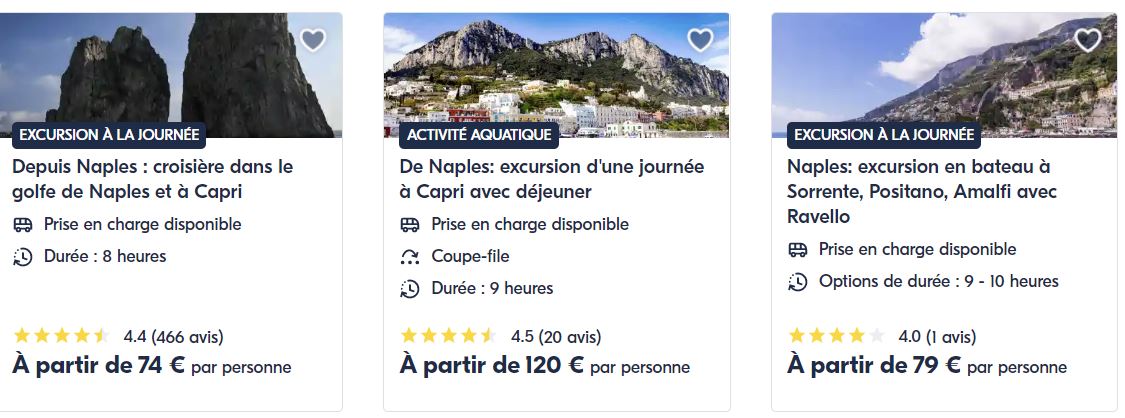Add the Capri day trip with lunch to wishlist
1125x418 pixels.
tap(700, 40)
